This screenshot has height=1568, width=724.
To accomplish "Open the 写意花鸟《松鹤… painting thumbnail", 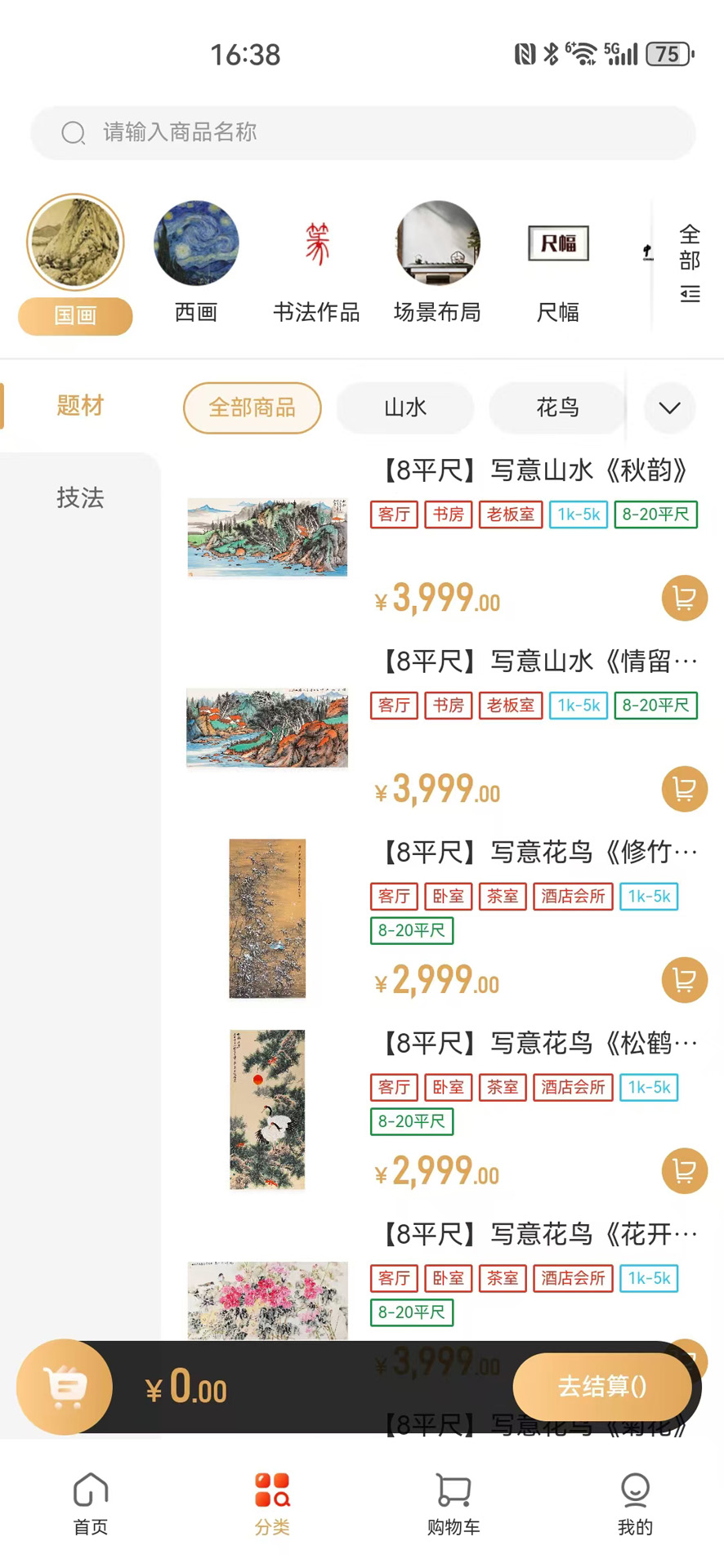I will click(x=267, y=1109).
